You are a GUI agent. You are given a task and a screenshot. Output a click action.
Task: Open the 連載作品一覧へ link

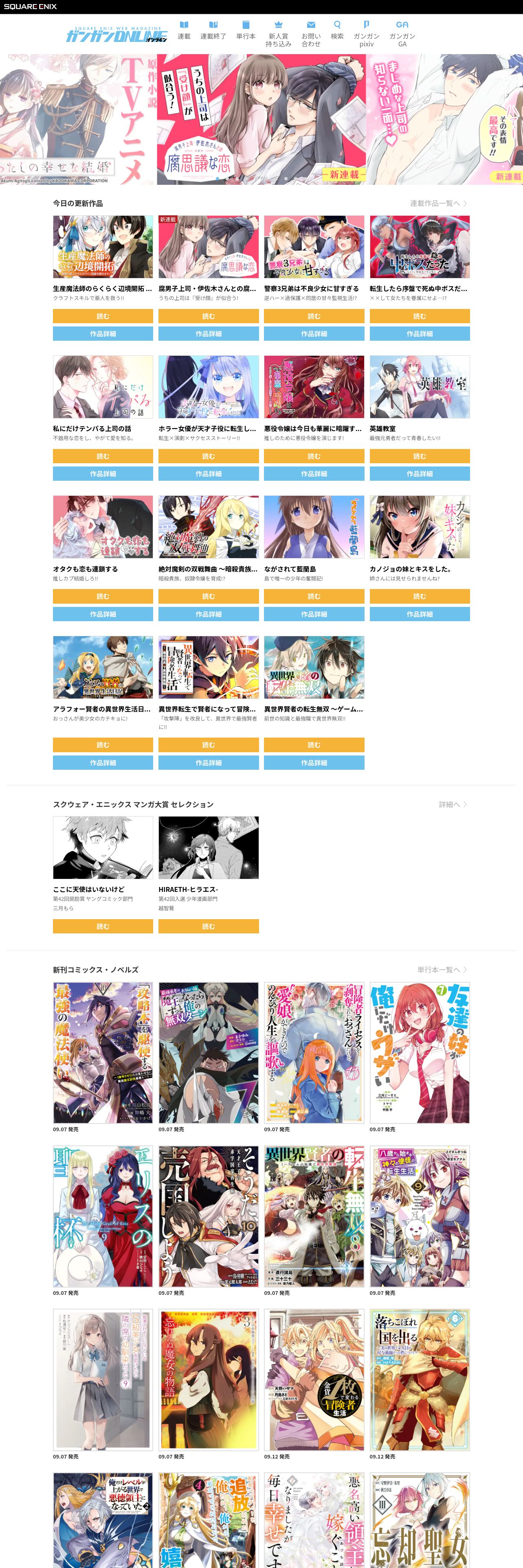(438, 203)
